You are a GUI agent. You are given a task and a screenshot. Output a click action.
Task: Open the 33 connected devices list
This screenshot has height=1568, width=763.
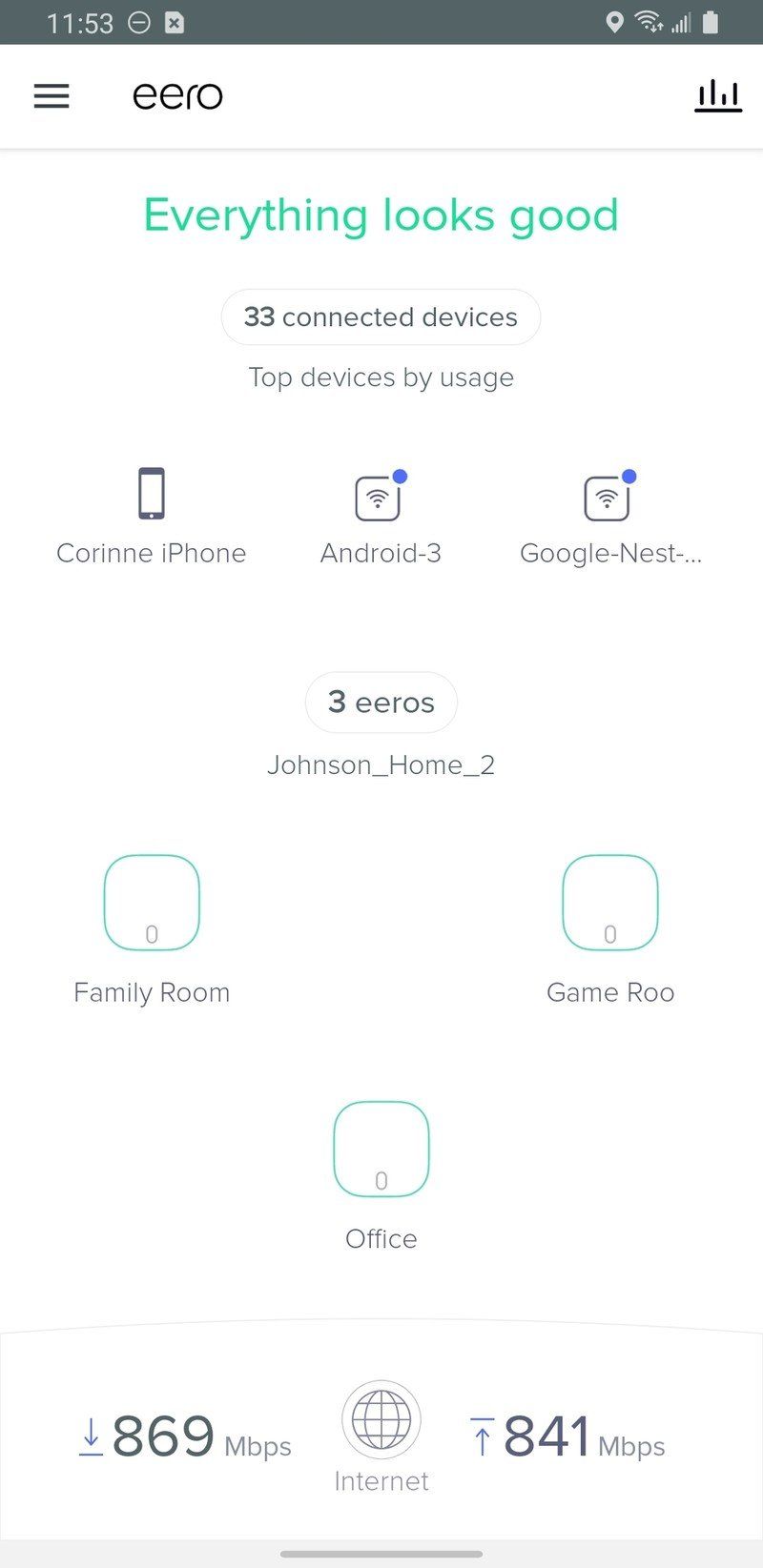tap(381, 316)
